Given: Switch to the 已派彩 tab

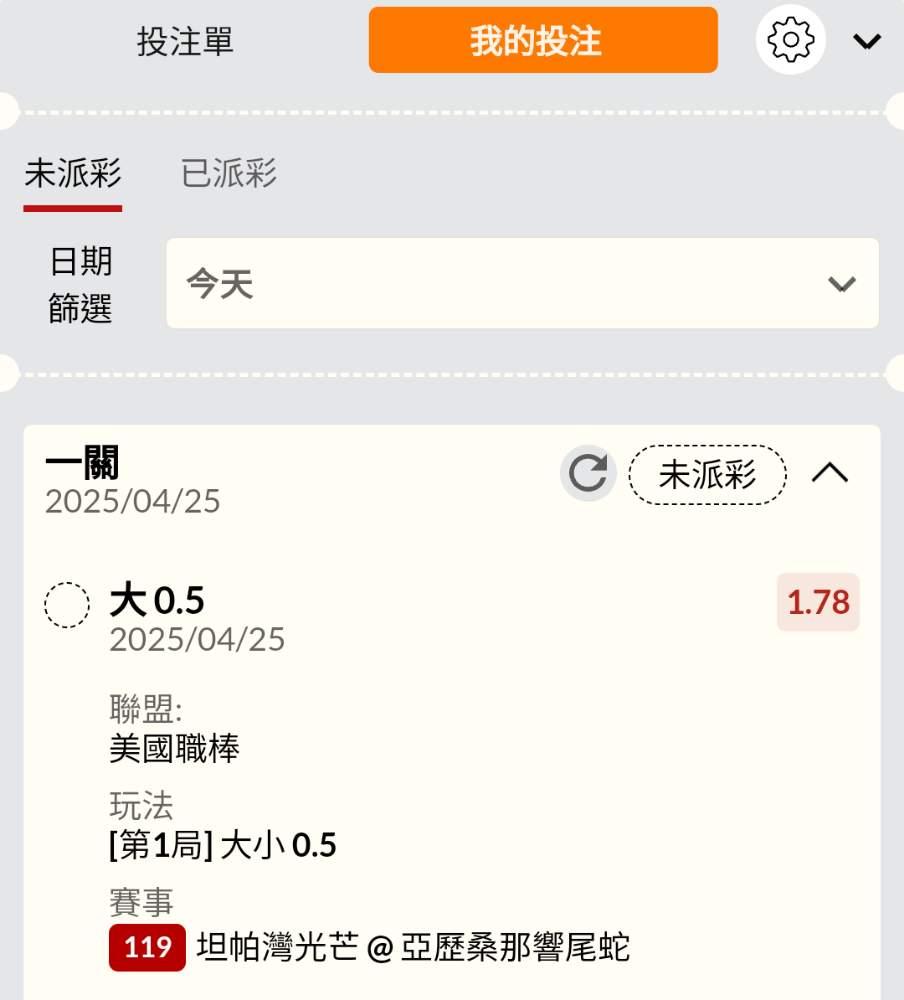Looking at the screenshot, I should pyautogui.click(x=229, y=173).
